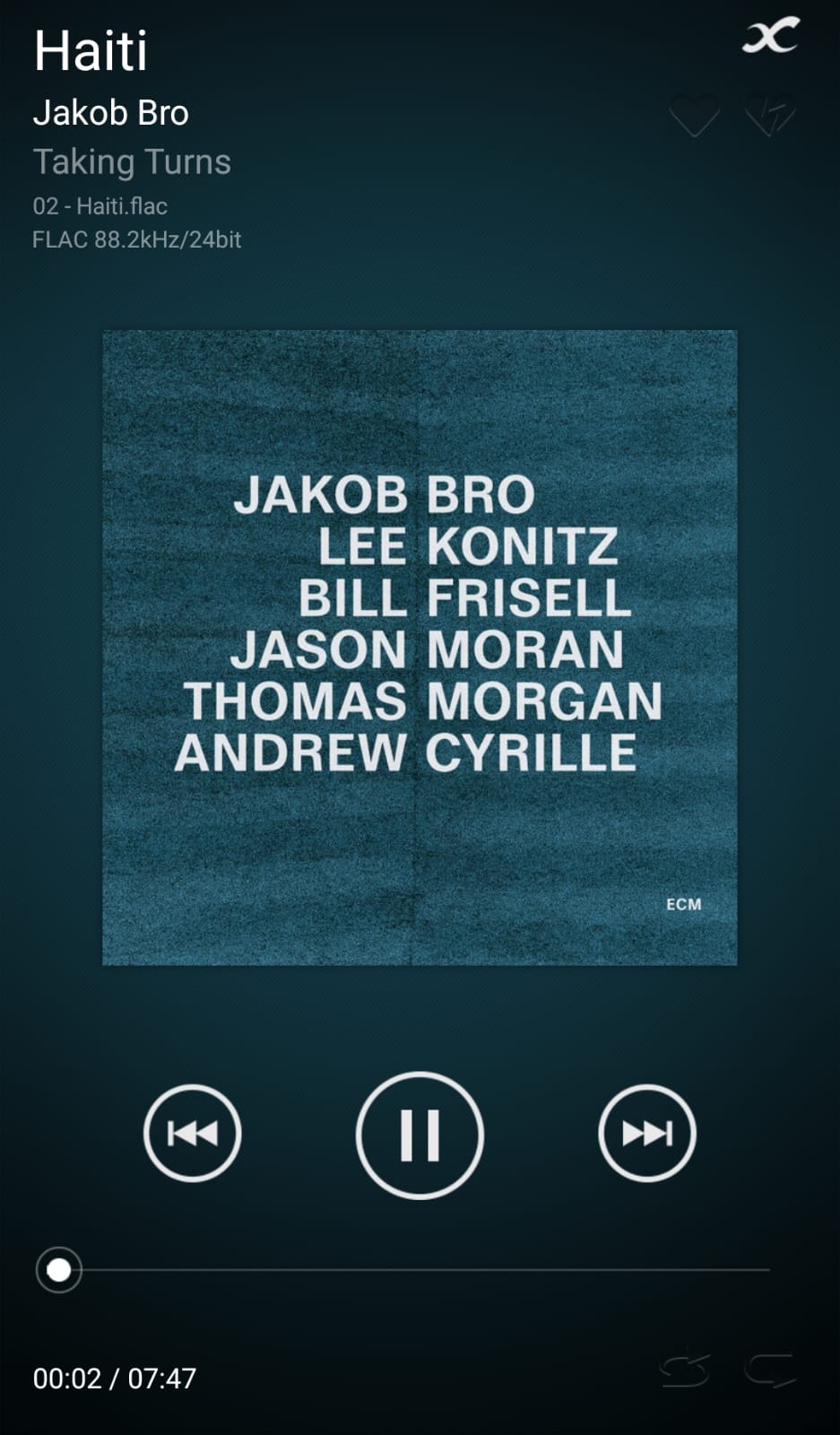Toggle shuffle playback
Image resolution: width=840 pixels, height=1435 pixels.
(686, 1369)
